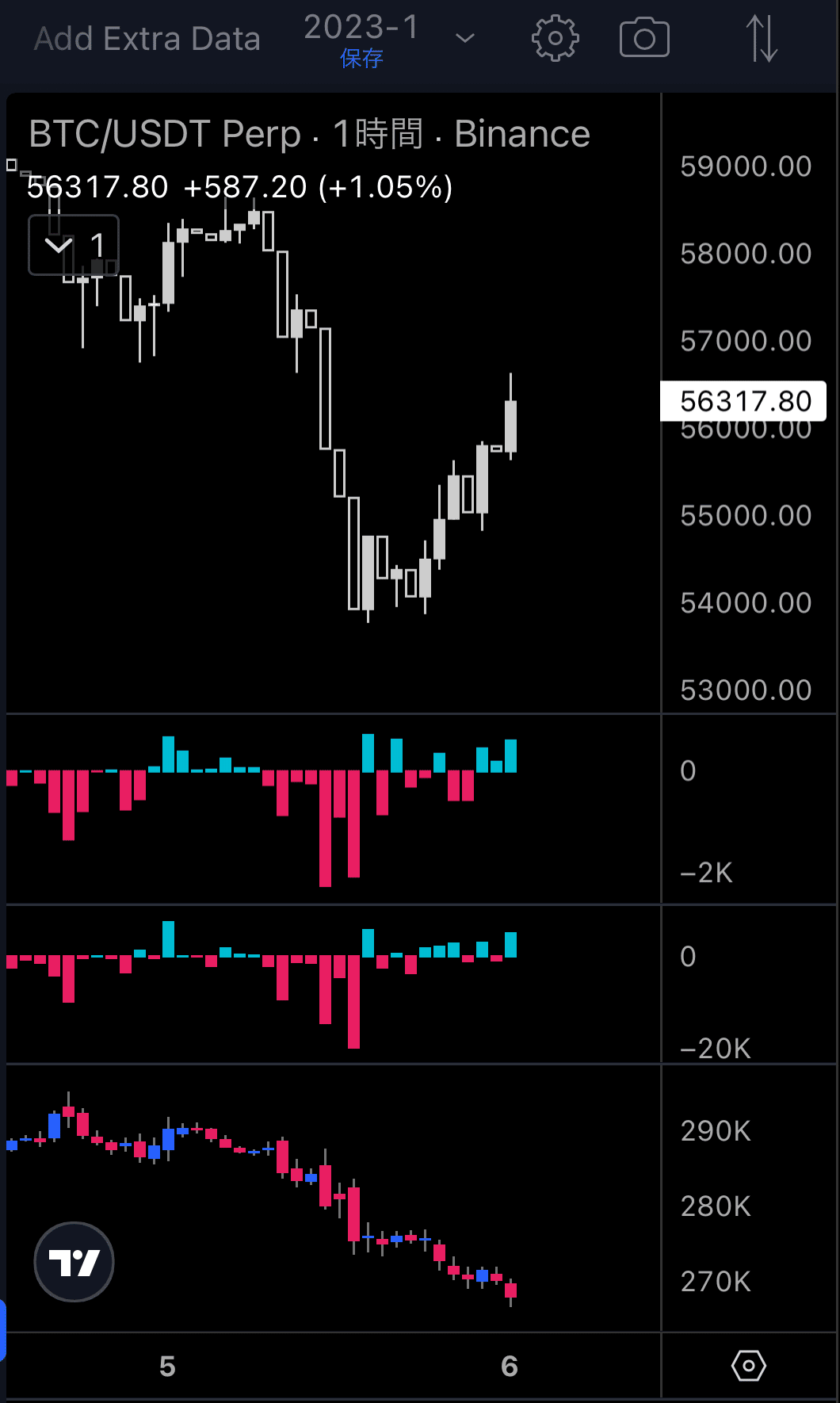Open chart settings gear

click(x=555, y=38)
